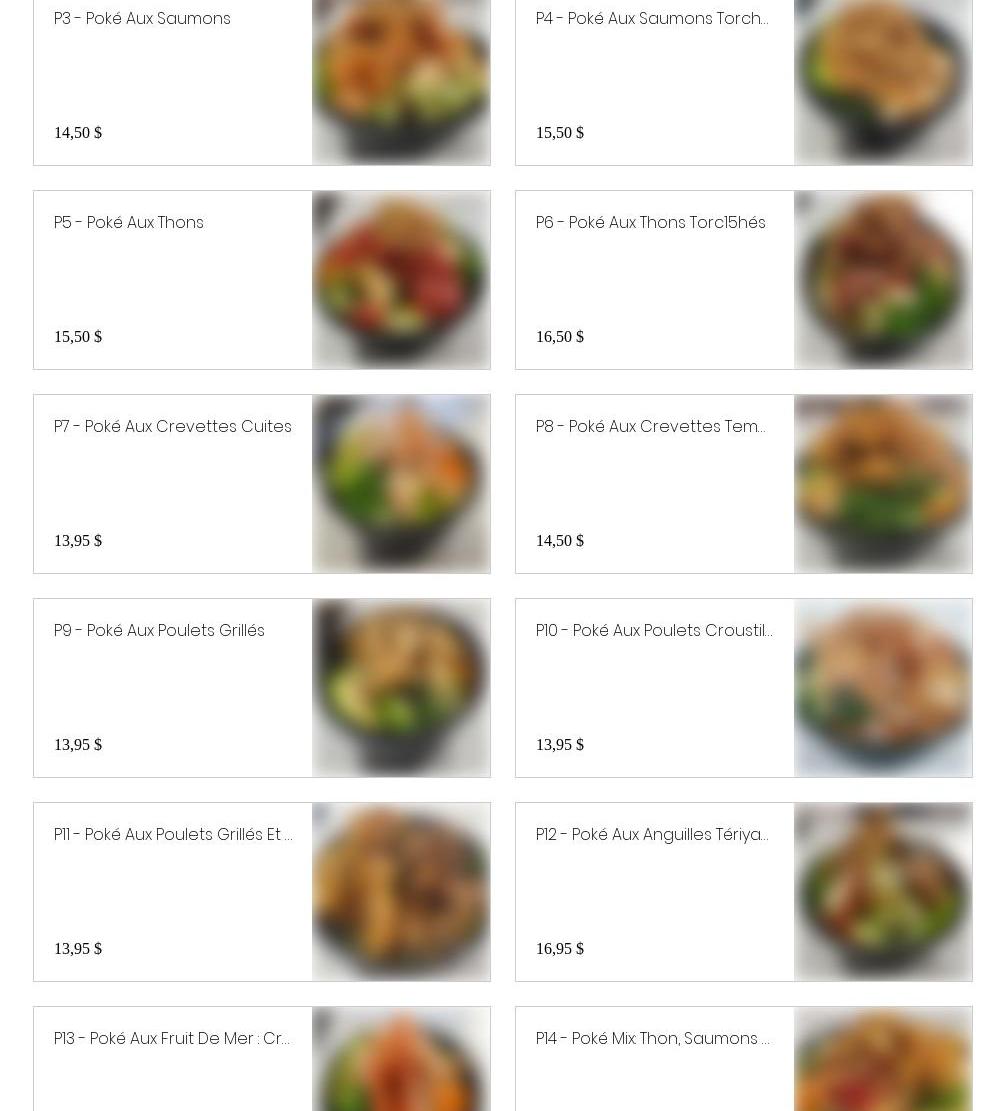This screenshot has height=1111, width=1006.
Task: View the P5 Poké Aux Thons dish
Action: (x=129, y=223)
